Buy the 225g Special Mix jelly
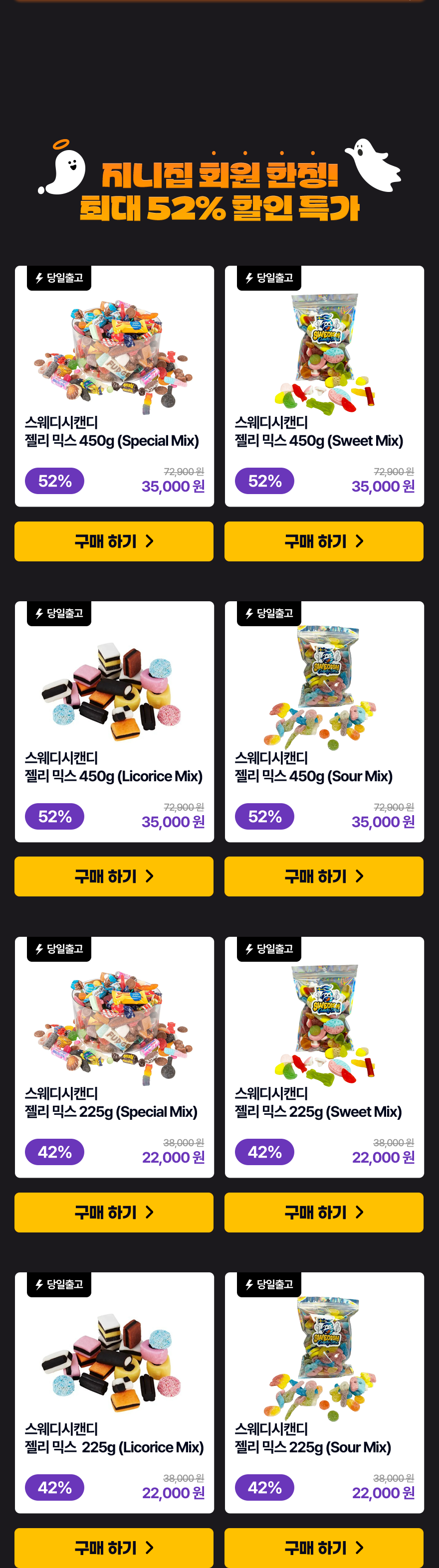Screen dimensions: 439x1568 tap(114, 1212)
